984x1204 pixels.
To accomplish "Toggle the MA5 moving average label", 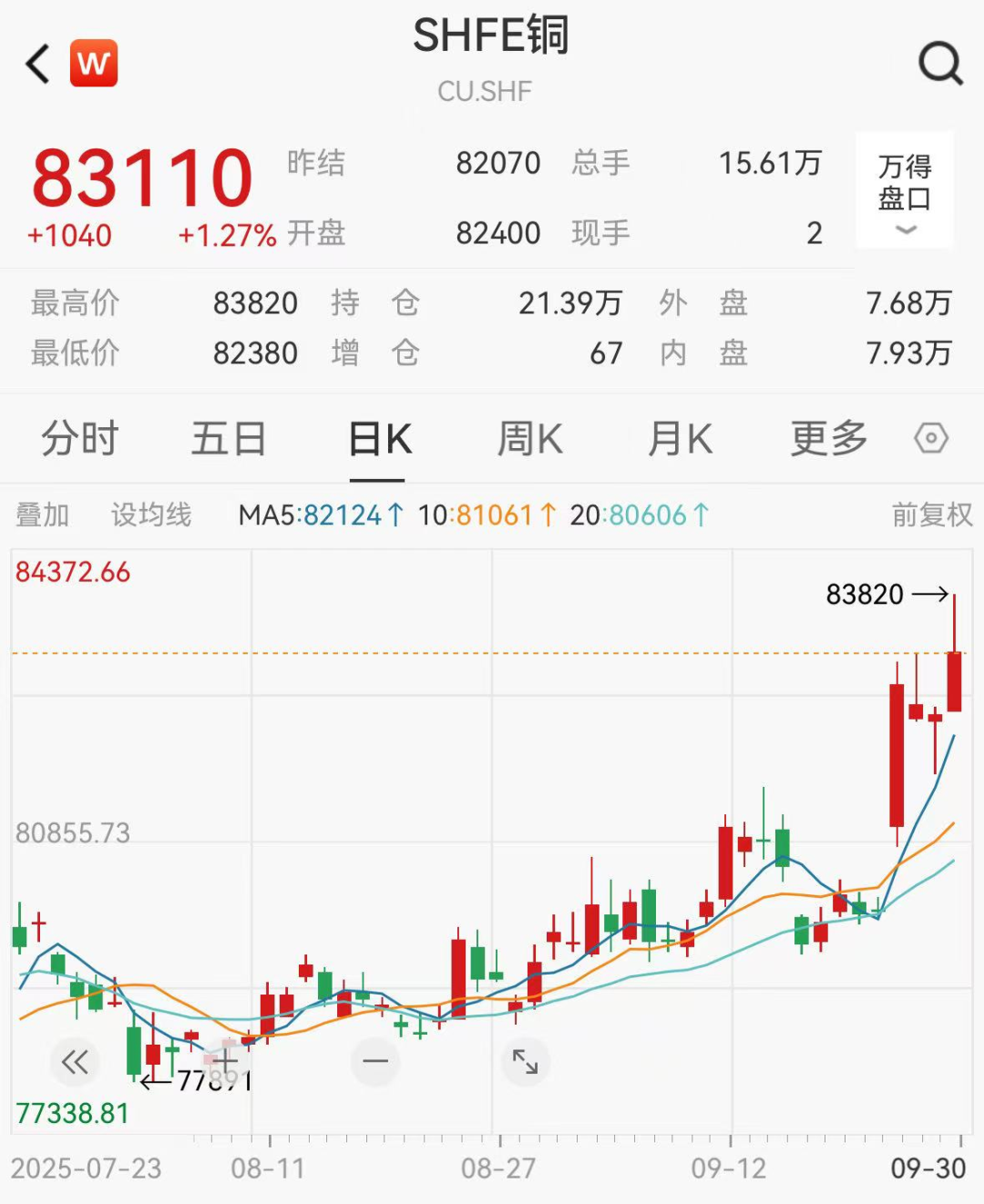I will coord(319,515).
